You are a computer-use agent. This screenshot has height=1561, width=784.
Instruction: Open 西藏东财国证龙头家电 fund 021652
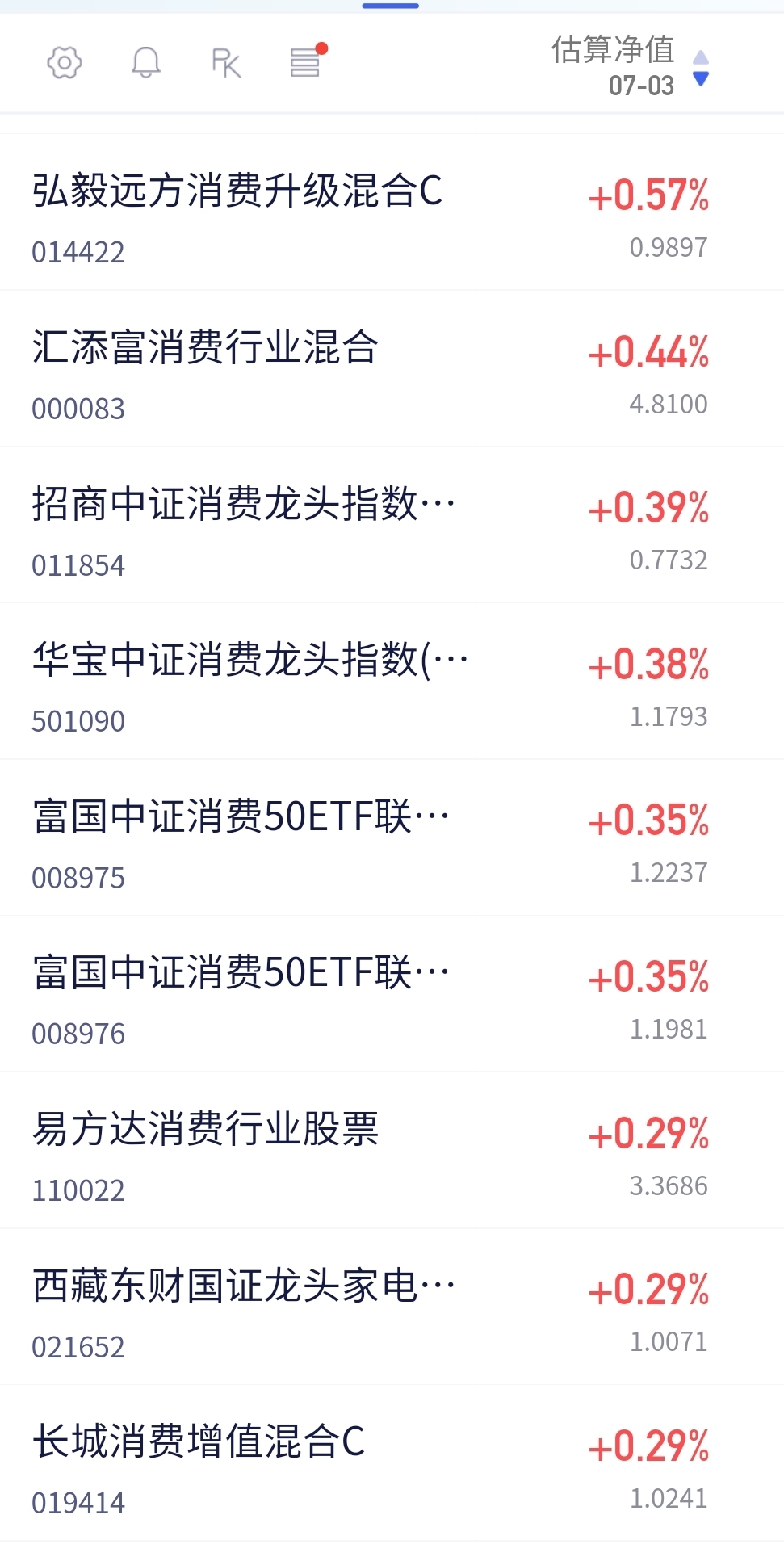(x=392, y=1307)
